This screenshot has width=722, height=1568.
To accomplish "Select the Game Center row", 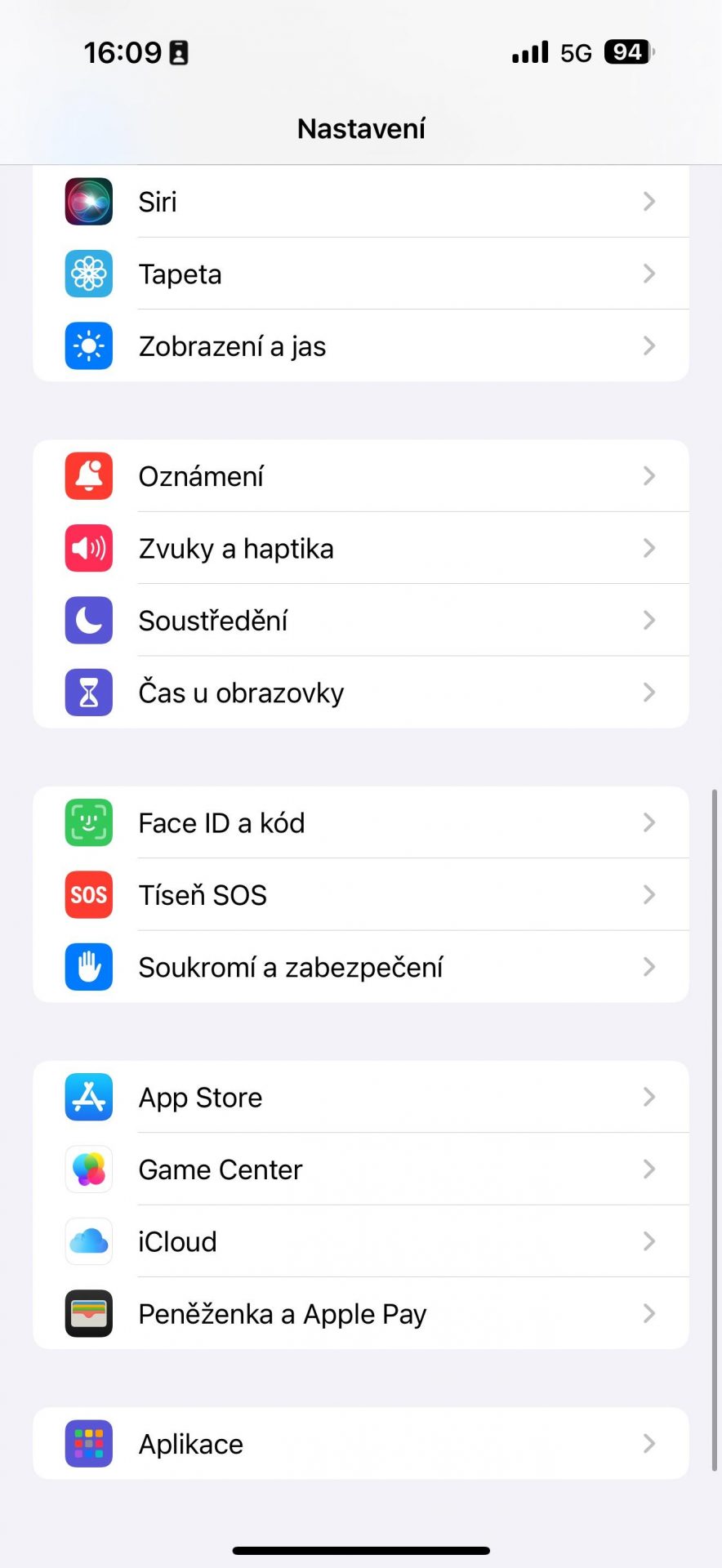I will (361, 1169).
